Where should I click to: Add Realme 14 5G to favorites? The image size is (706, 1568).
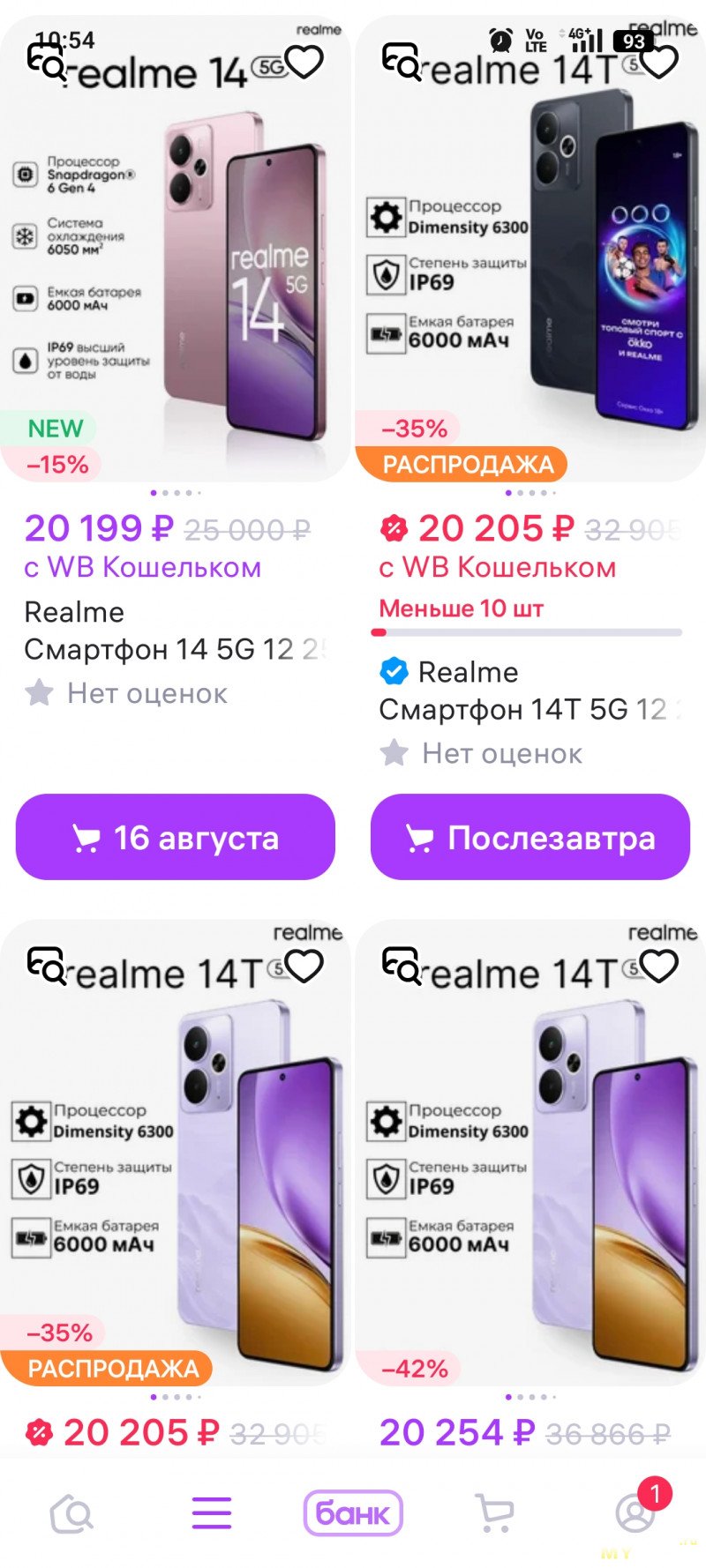[304, 62]
